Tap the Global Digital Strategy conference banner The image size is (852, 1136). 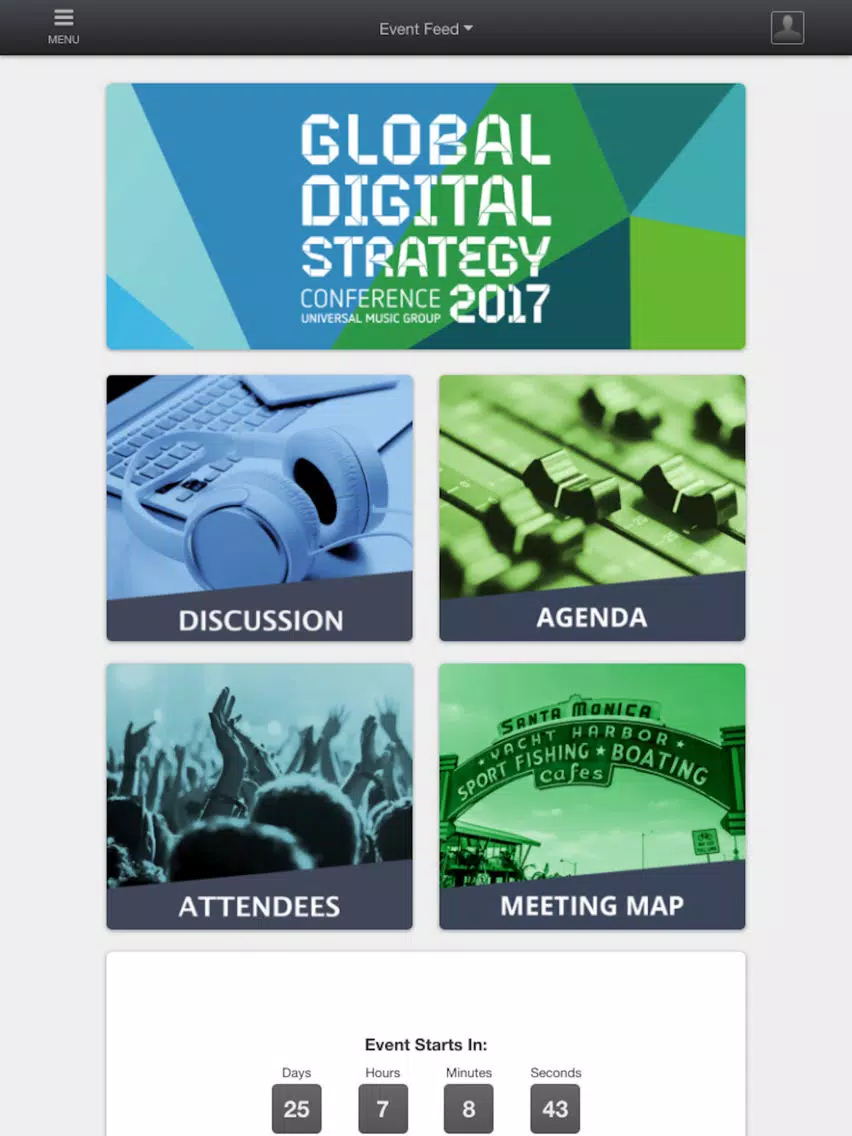[x=425, y=216]
